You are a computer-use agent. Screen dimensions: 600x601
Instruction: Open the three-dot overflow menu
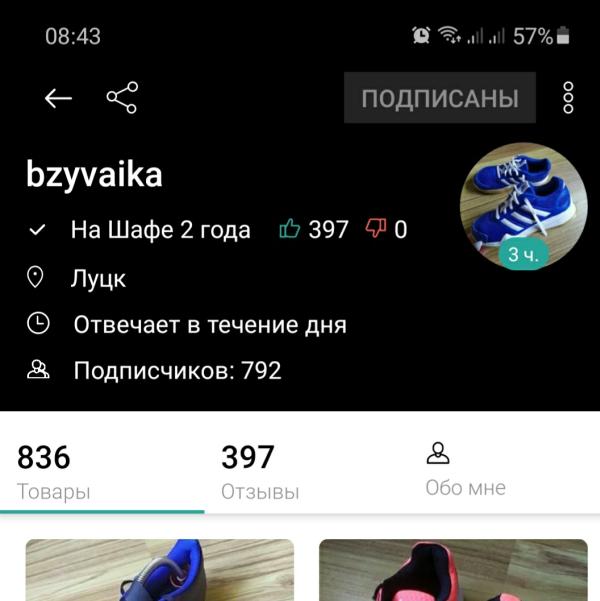coord(568,98)
